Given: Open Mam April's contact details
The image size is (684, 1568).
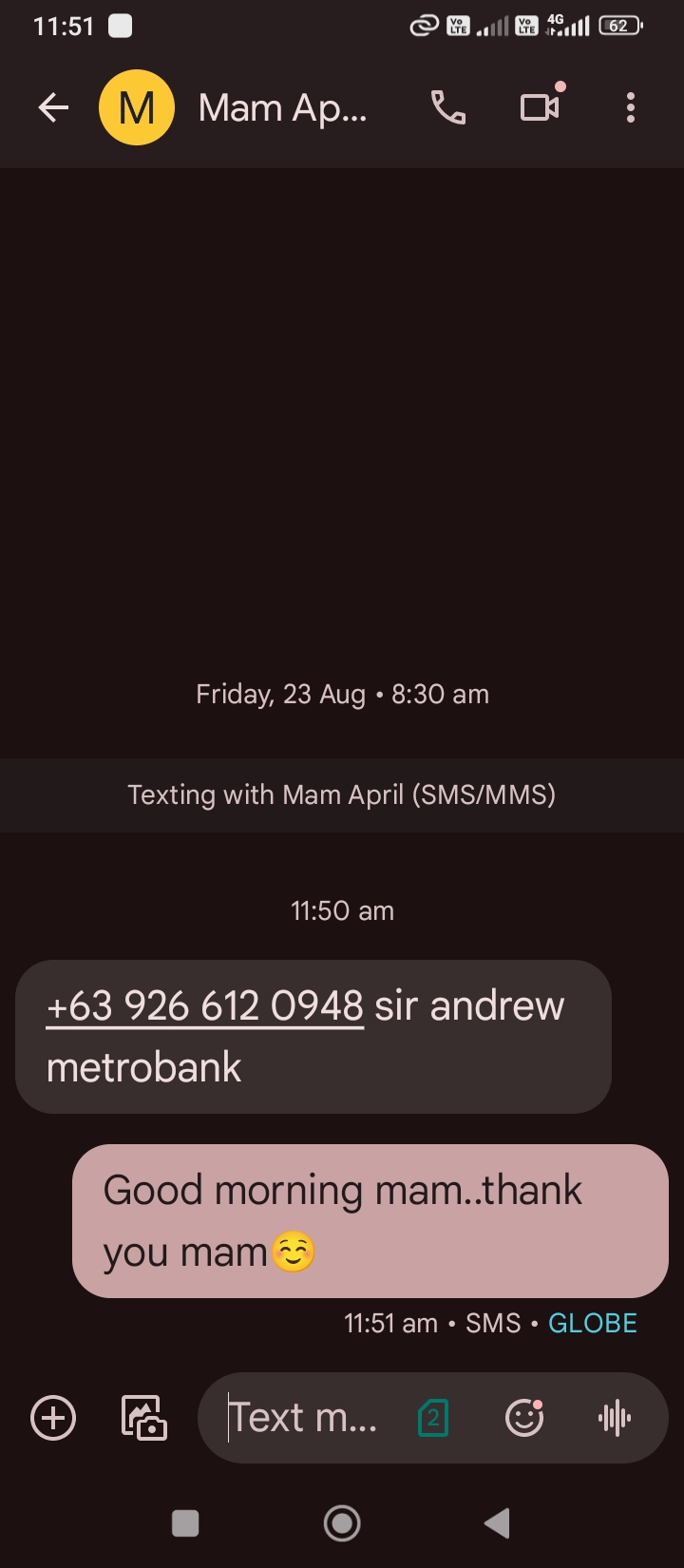Looking at the screenshot, I should tap(281, 108).
